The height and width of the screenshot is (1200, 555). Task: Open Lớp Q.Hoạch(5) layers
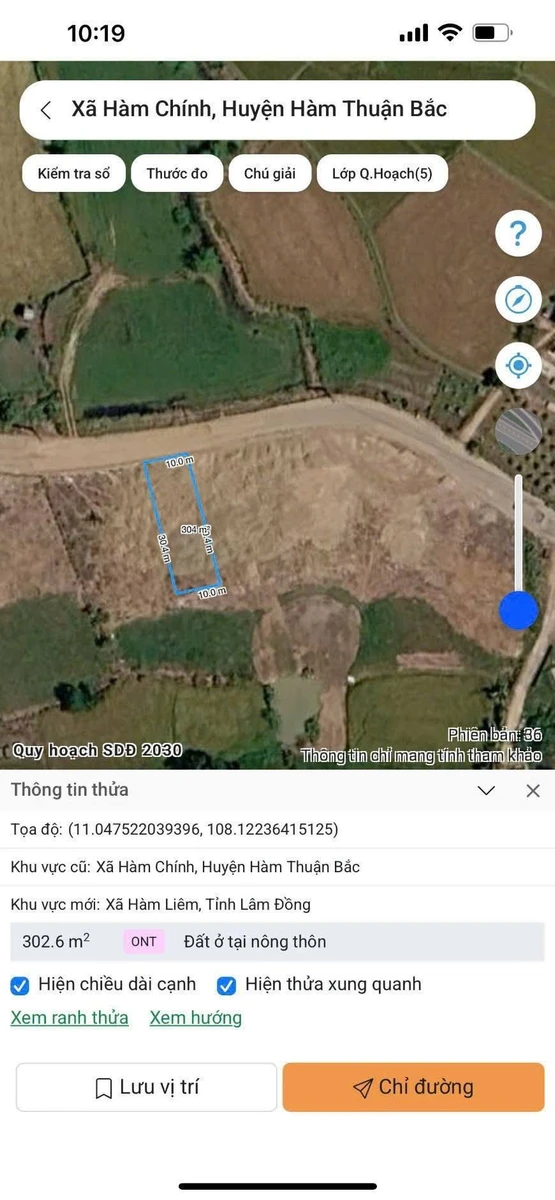[382, 173]
